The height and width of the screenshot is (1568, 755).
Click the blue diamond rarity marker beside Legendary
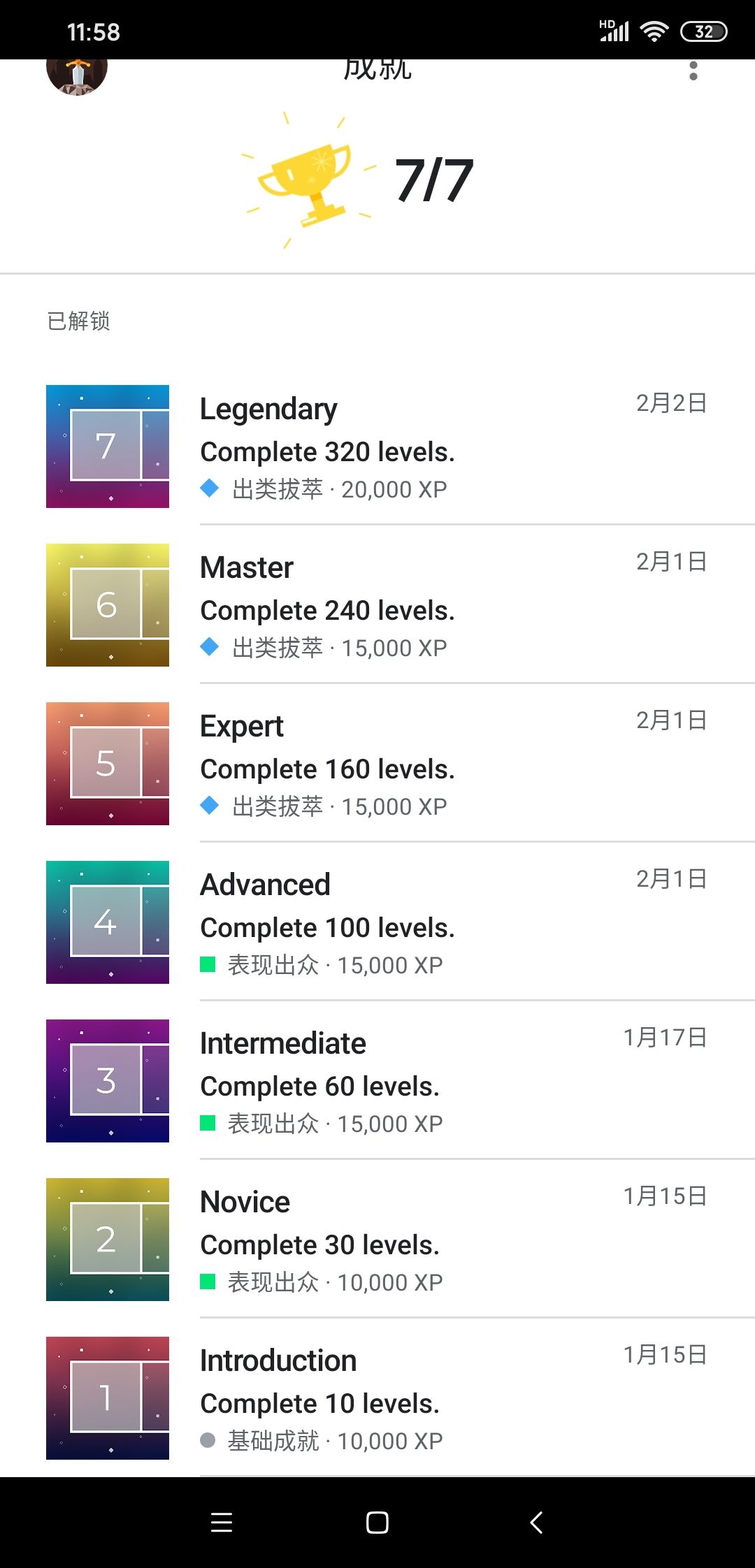click(208, 490)
